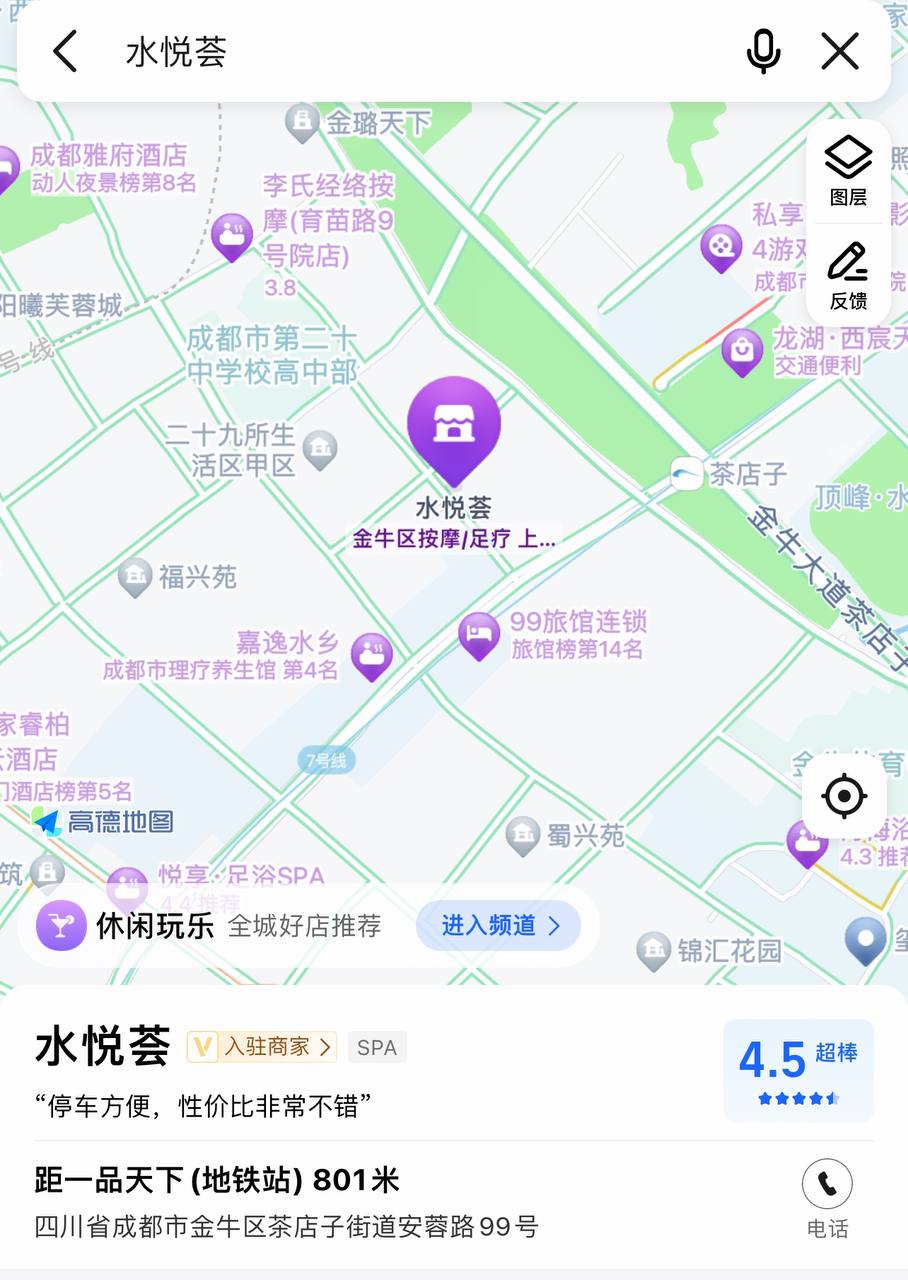Open the 进入频道 channel button
Viewport: 908px width, 1280px height.
(x=499, y=926)
